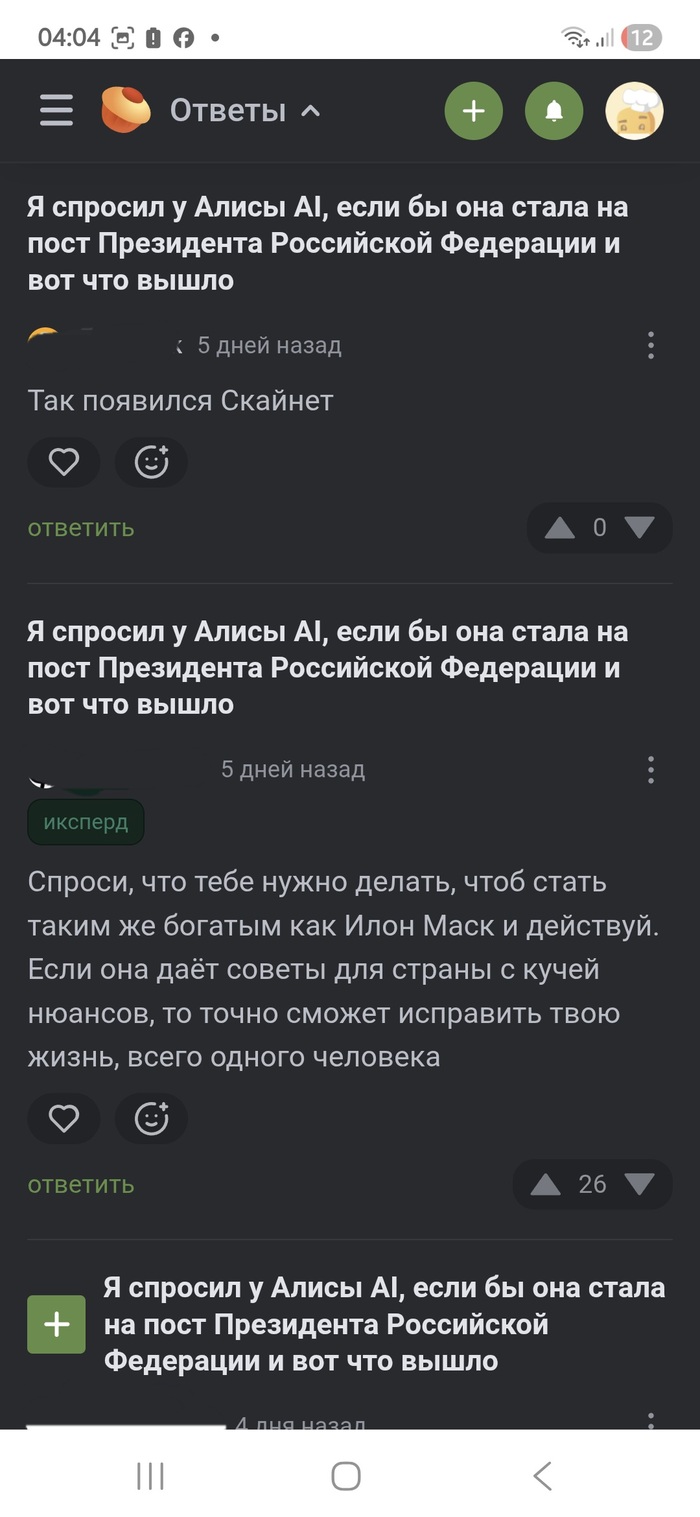Create a new post with the plus button
Viewport: 700px width, 1517px height.
pos(474,110)
